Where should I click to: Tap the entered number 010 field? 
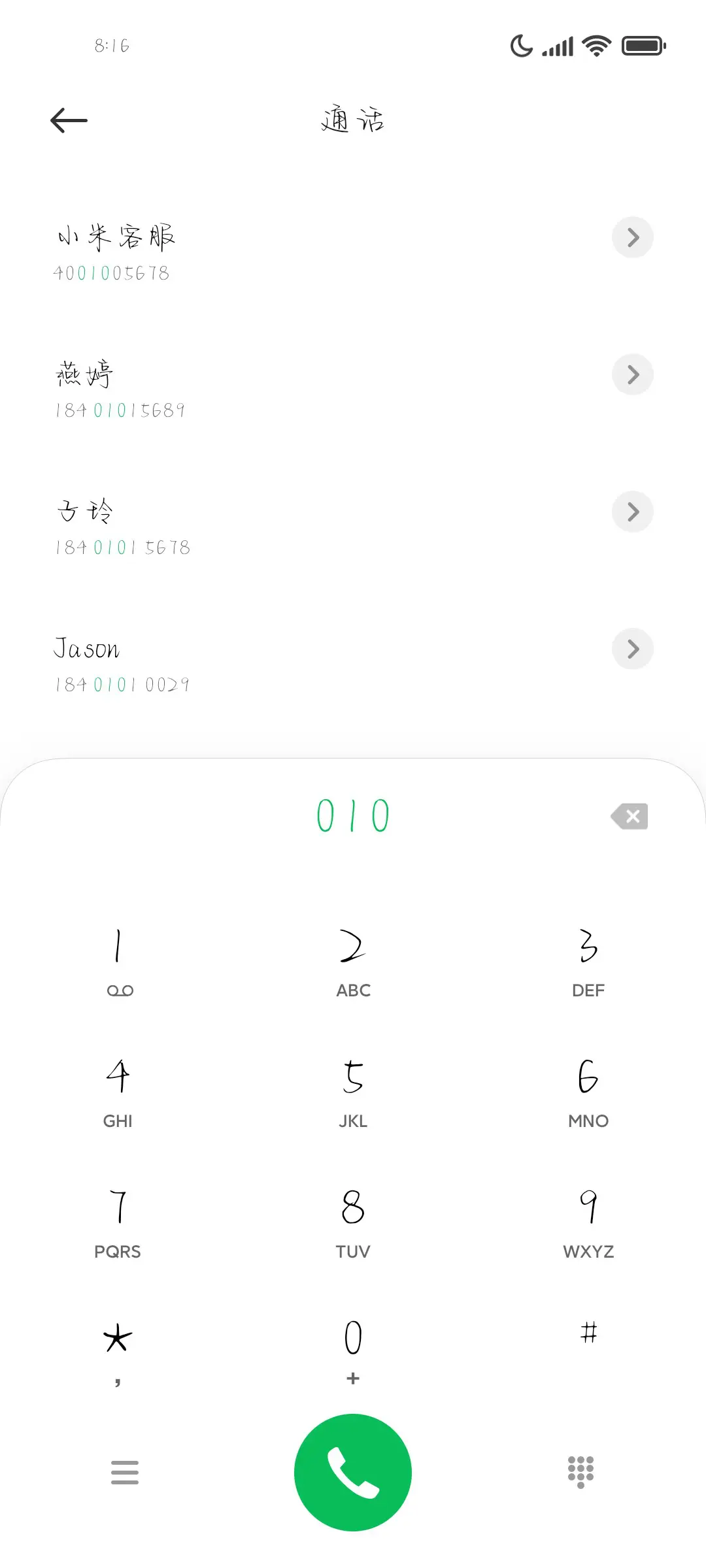click(x=352, y=815)
